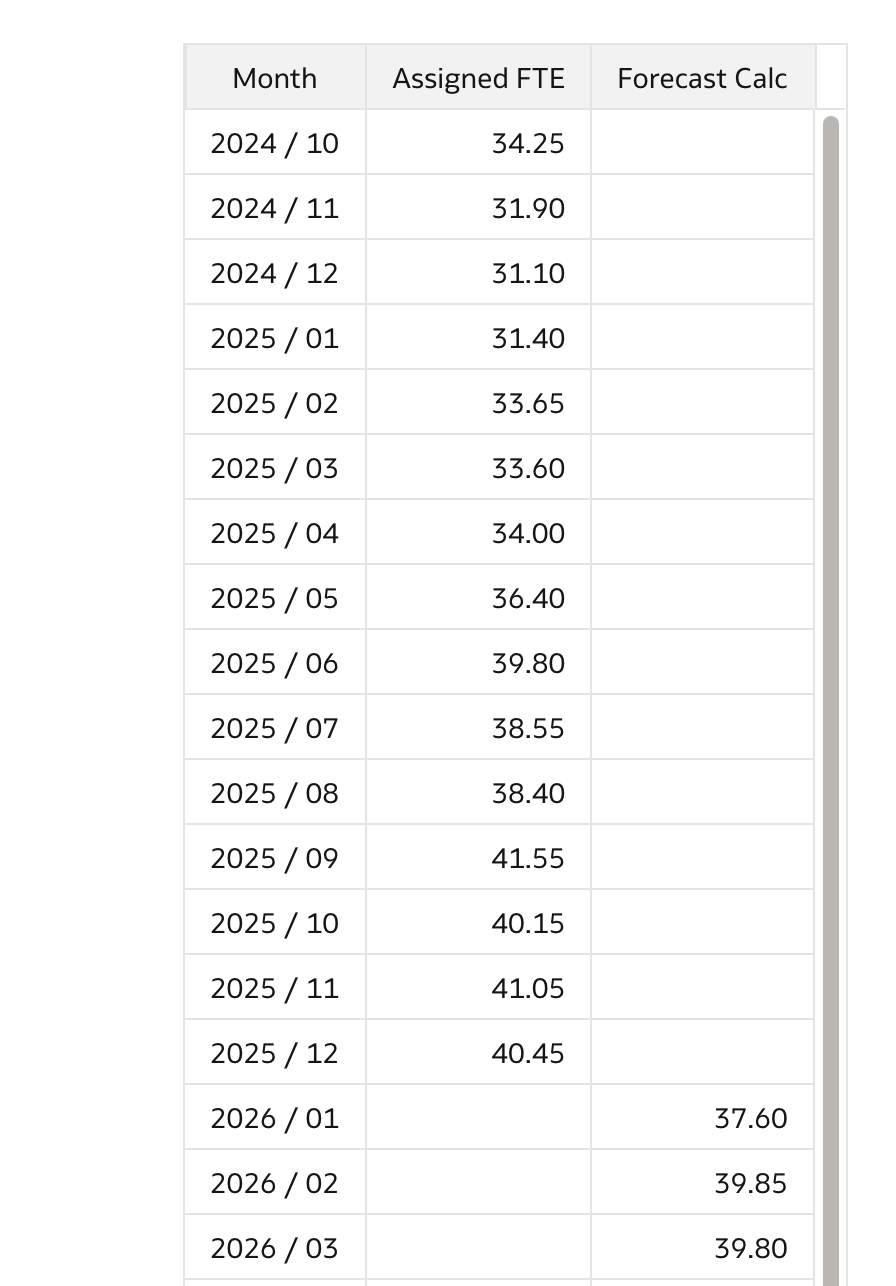Sort the table by the Month column header

click(x=275, y=78)
